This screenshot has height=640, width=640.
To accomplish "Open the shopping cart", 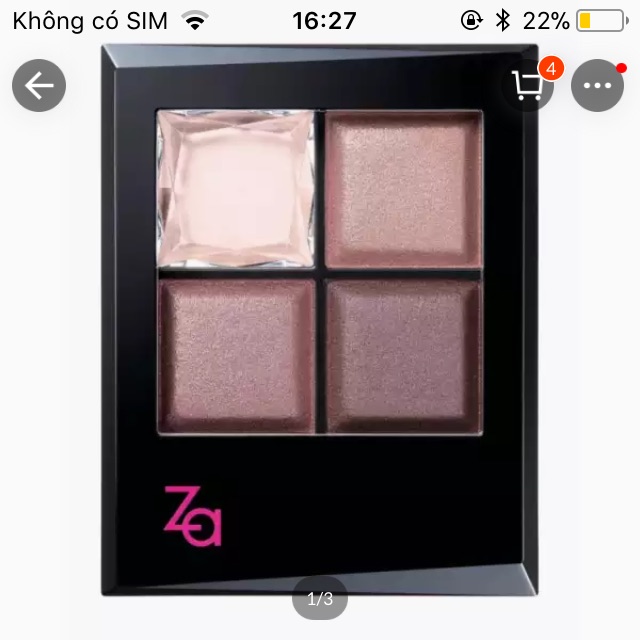I will point(528,86).
